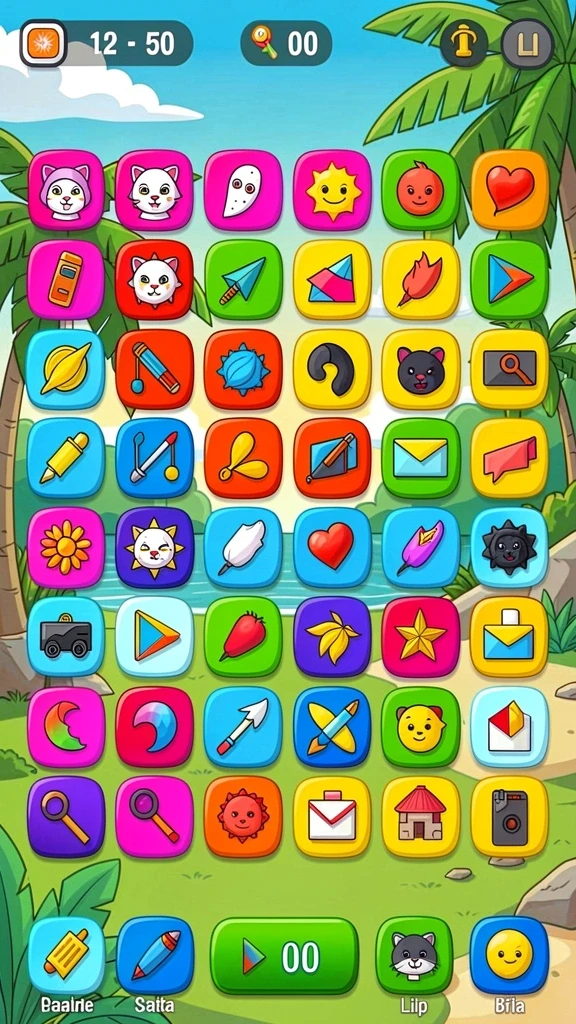Tap the yellow tile with the red-roof house
Image resolution: width=576 pixels, height=1024 pixels.
coord(421,816)
